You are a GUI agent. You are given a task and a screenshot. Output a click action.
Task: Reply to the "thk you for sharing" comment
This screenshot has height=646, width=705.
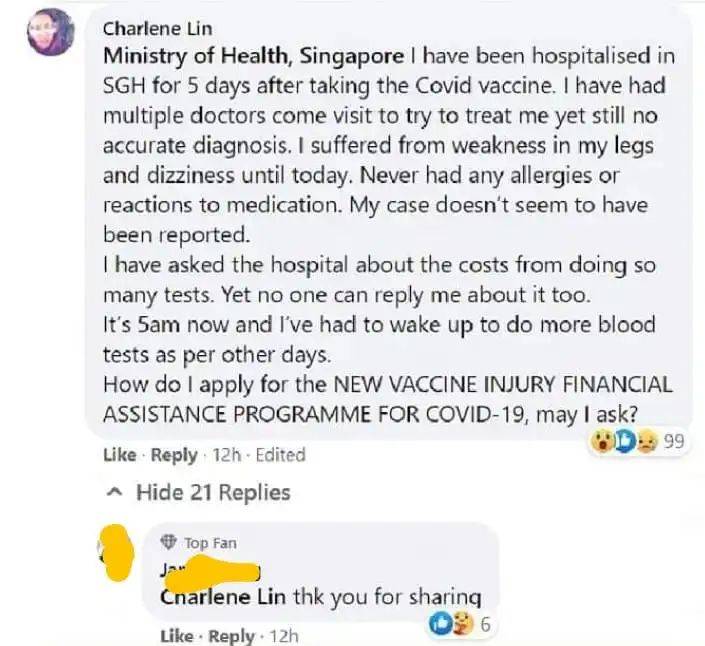230,636
